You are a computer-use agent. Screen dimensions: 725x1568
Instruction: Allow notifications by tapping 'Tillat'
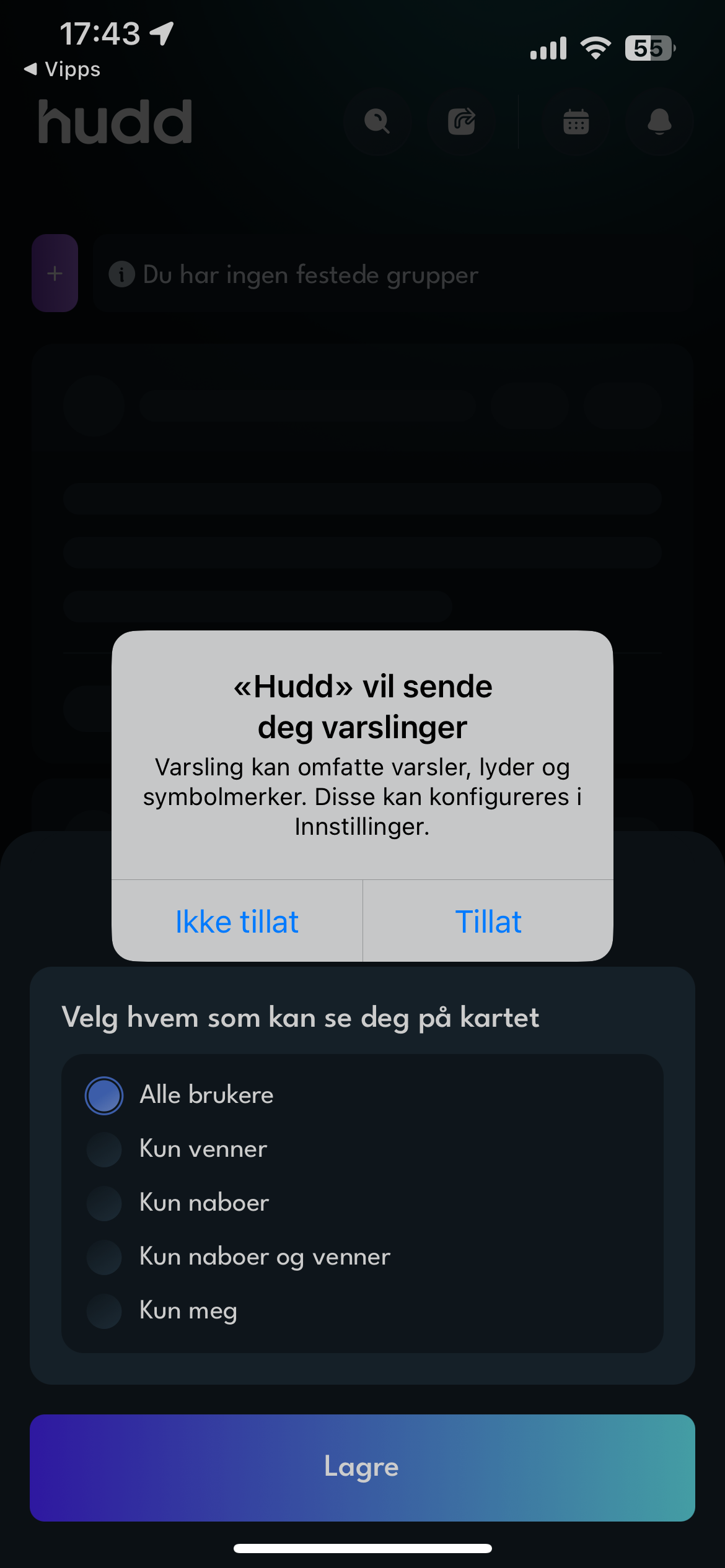488,921
